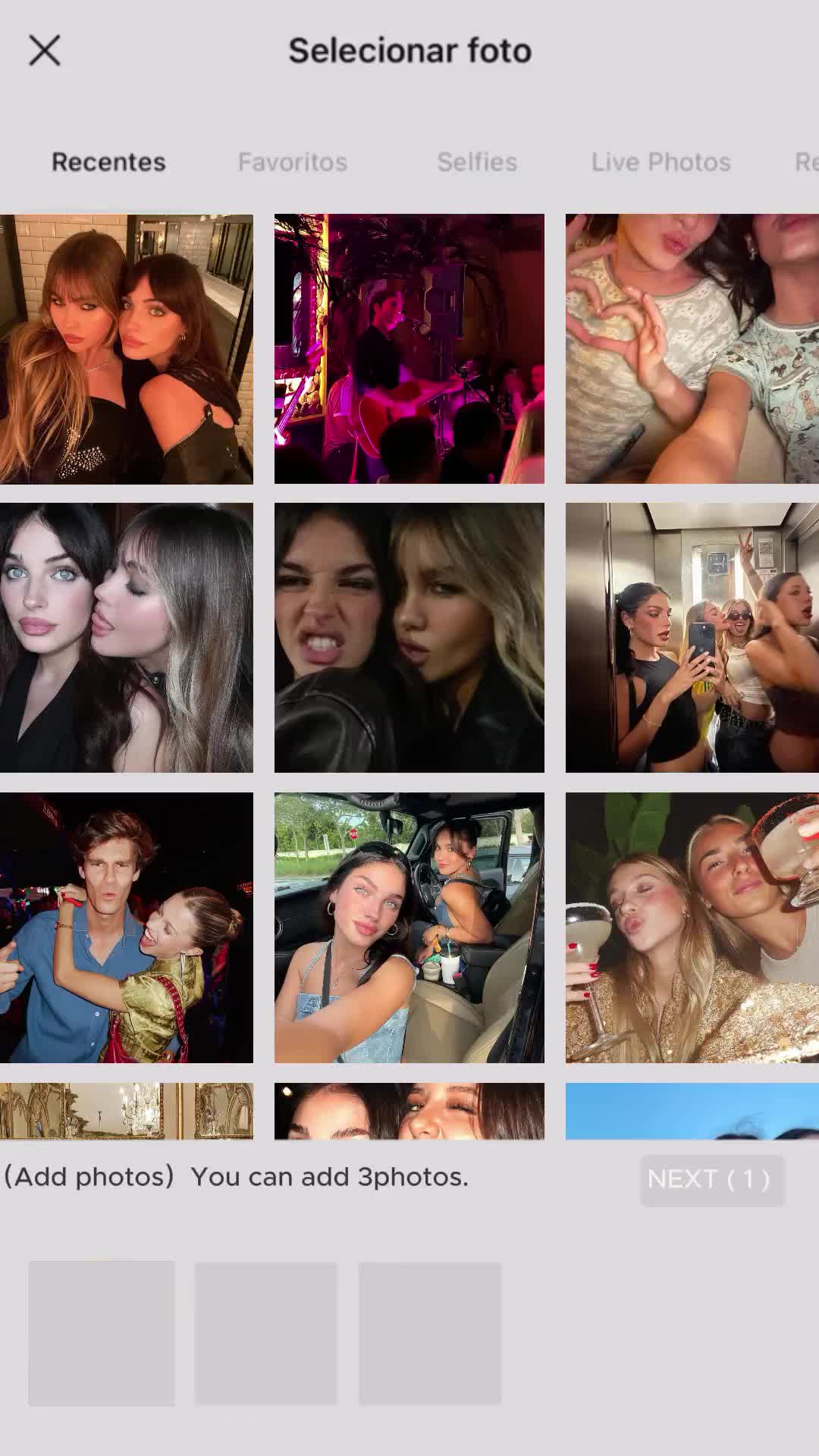Image resolution: width=819 pixels, height=1456 pixels.
Task: Select the Recentes tab
Action: pyautogui.click(x=108, y=162)
